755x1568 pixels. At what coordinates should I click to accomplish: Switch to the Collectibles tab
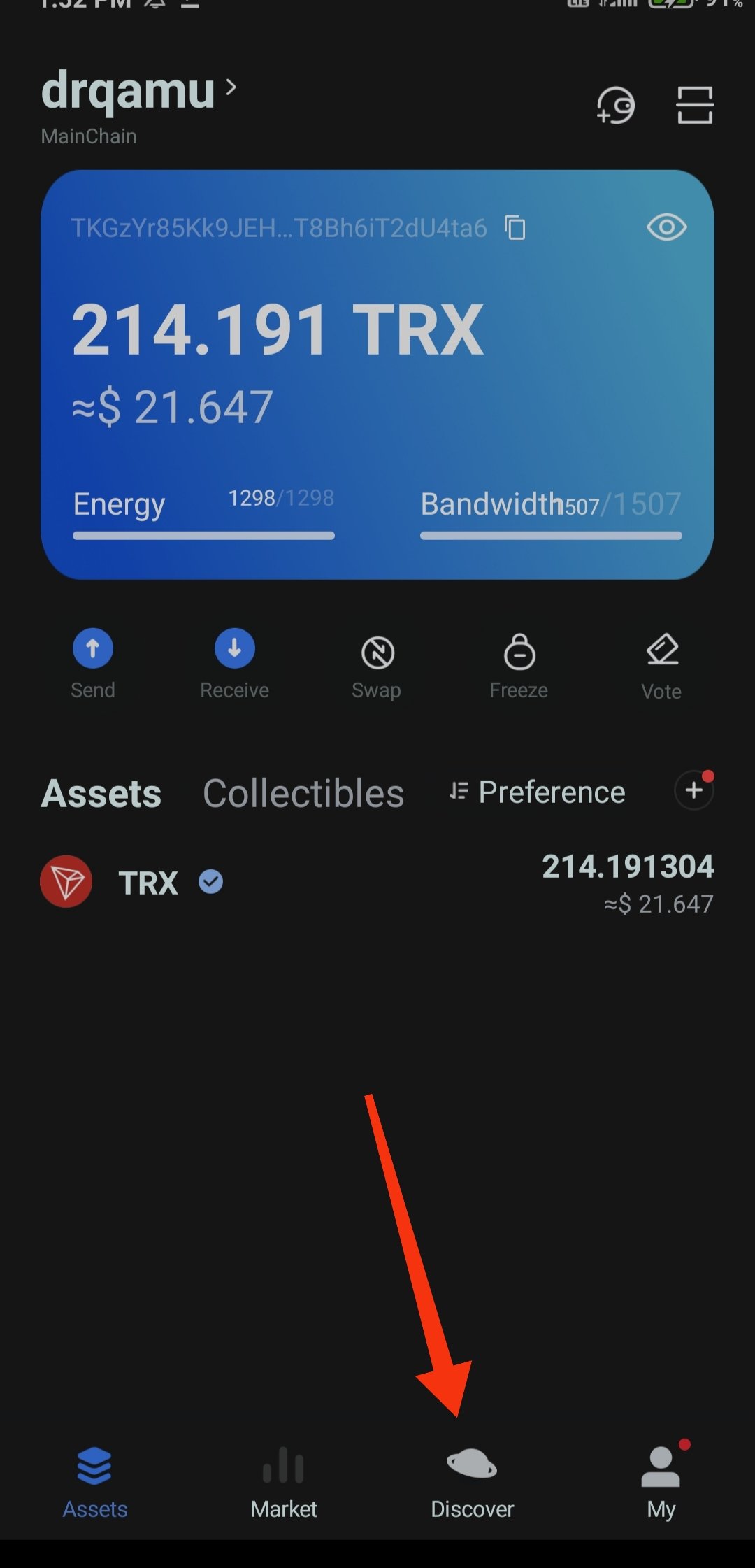pyautogui.click(x=303, y=793)
